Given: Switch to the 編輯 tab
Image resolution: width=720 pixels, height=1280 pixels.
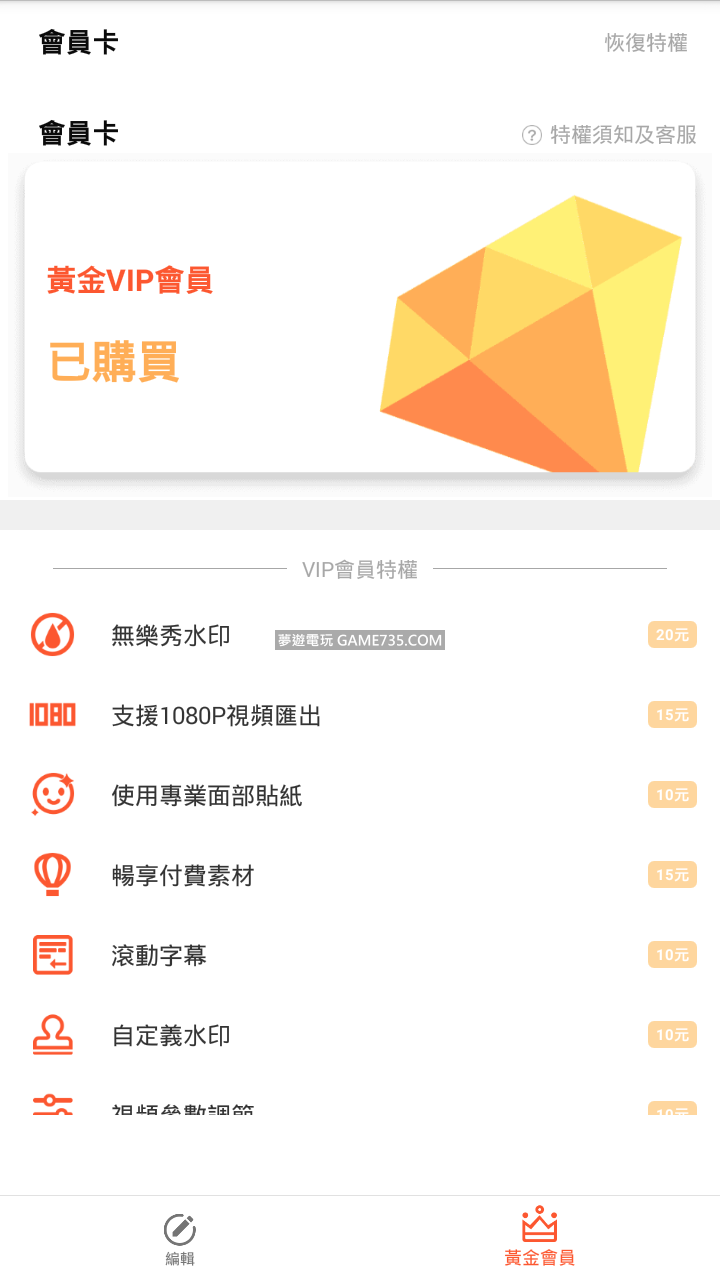Looking at the screenshot, I should pyautogui.click(x=180, y=1240).
